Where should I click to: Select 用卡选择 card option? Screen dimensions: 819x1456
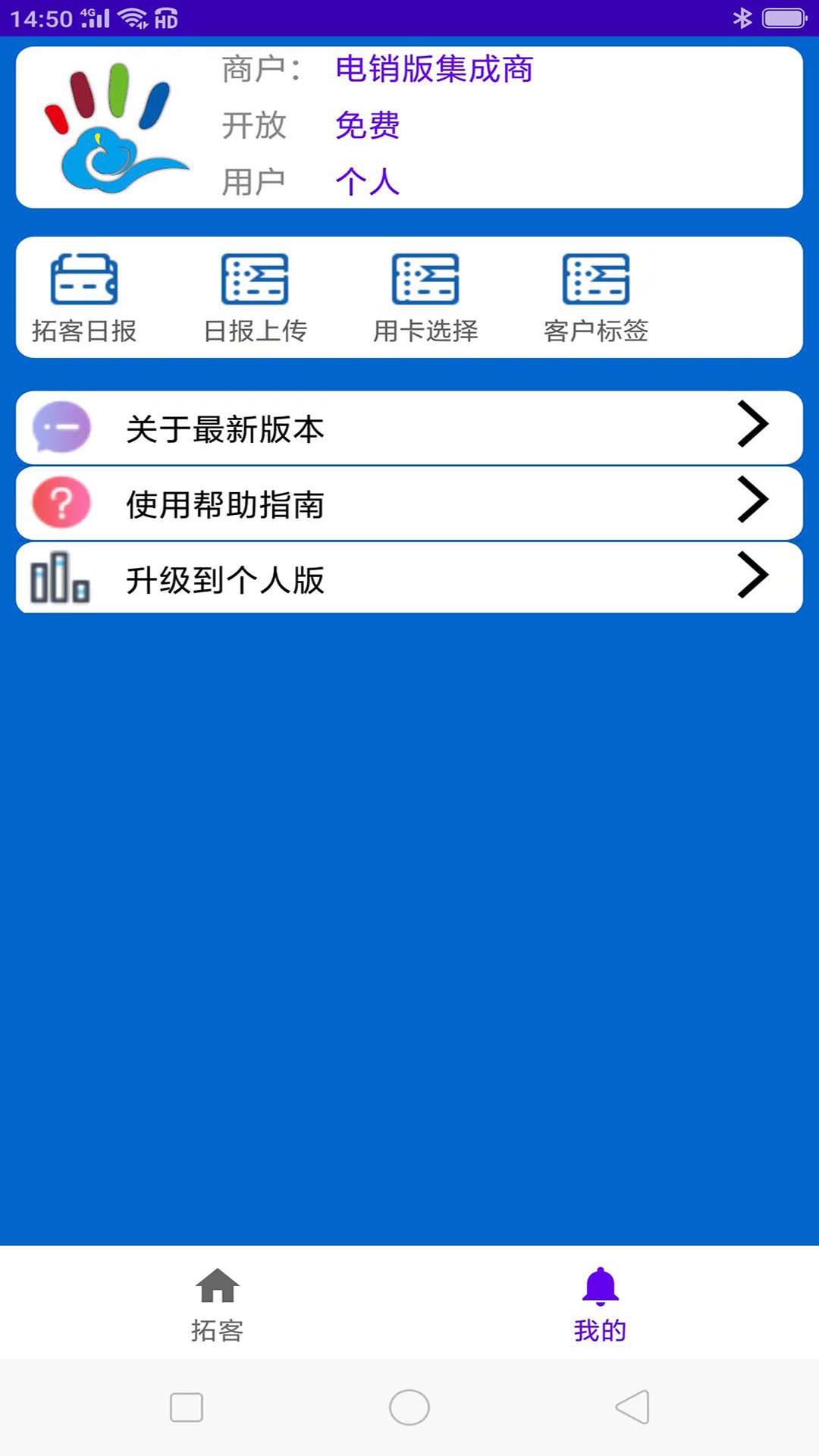[425, 297]
